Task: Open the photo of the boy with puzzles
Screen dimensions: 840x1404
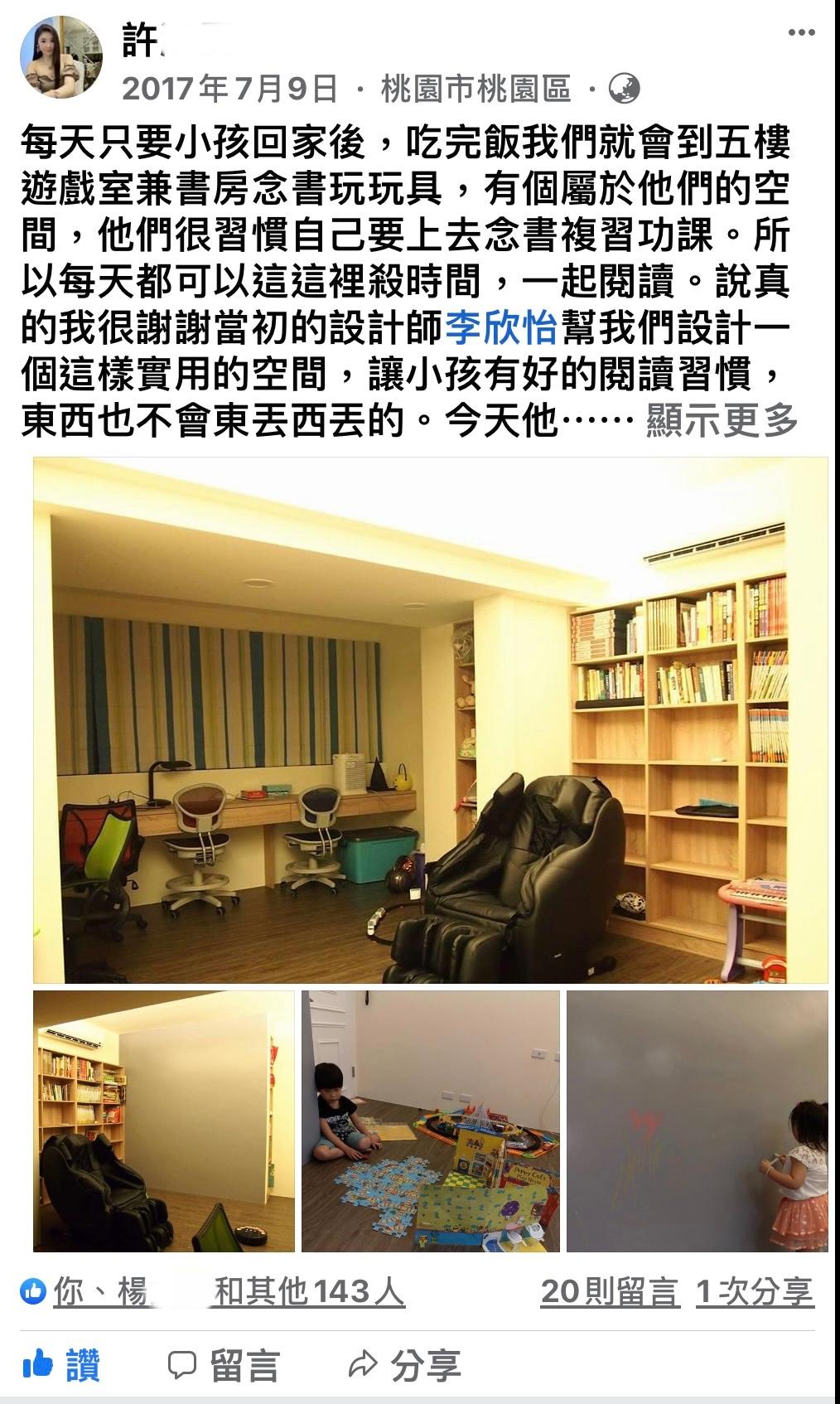Action: [430, 1121]
